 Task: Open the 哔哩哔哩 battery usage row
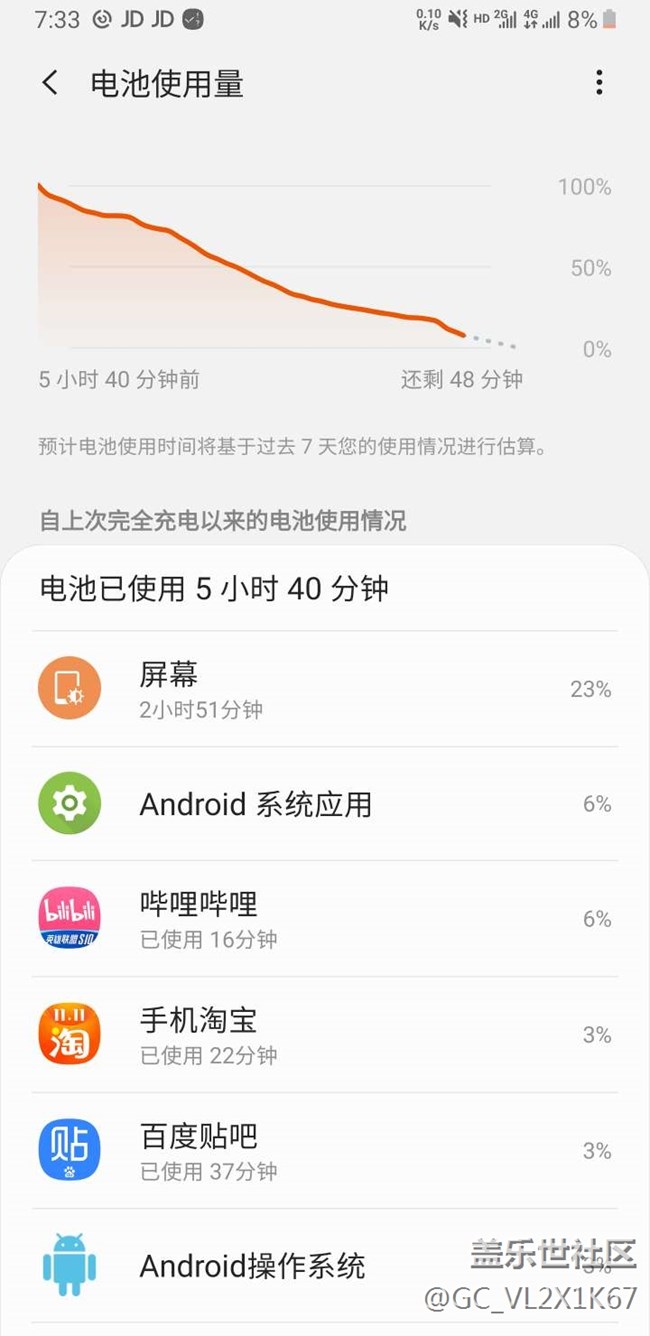[325, 919]
